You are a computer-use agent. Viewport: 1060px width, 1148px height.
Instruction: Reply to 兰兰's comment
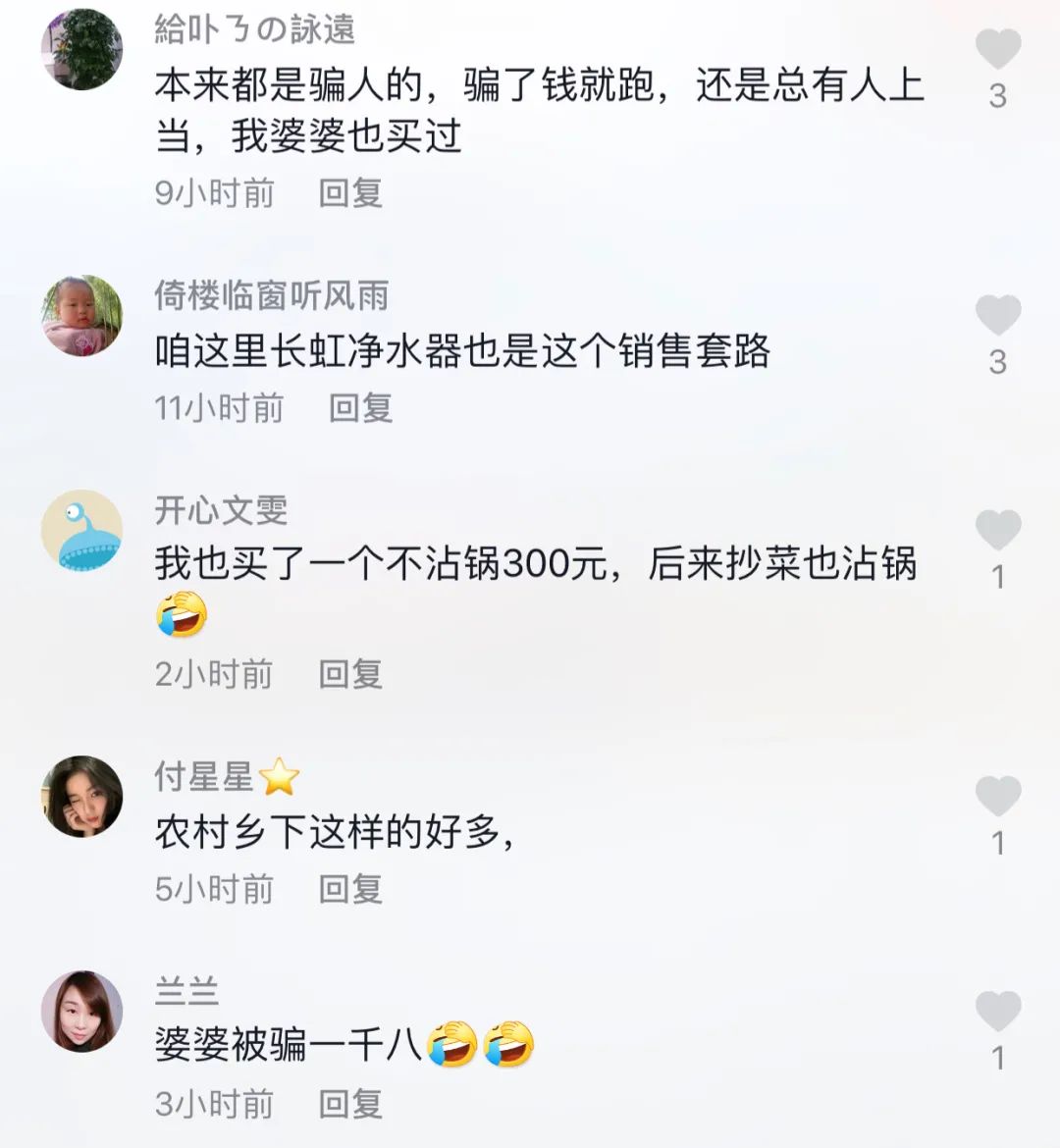[x=349, y=1104]
